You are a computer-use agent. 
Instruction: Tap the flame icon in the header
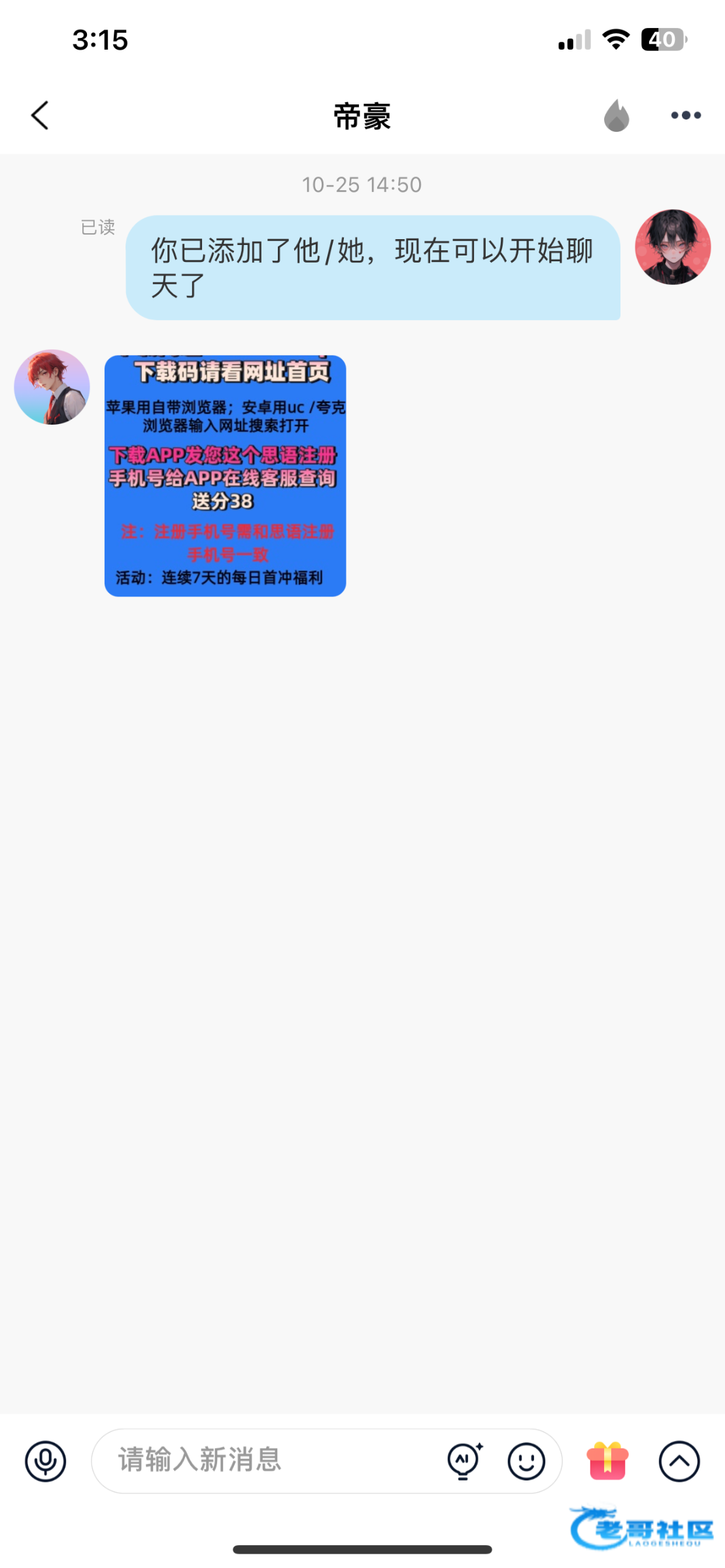616,116
